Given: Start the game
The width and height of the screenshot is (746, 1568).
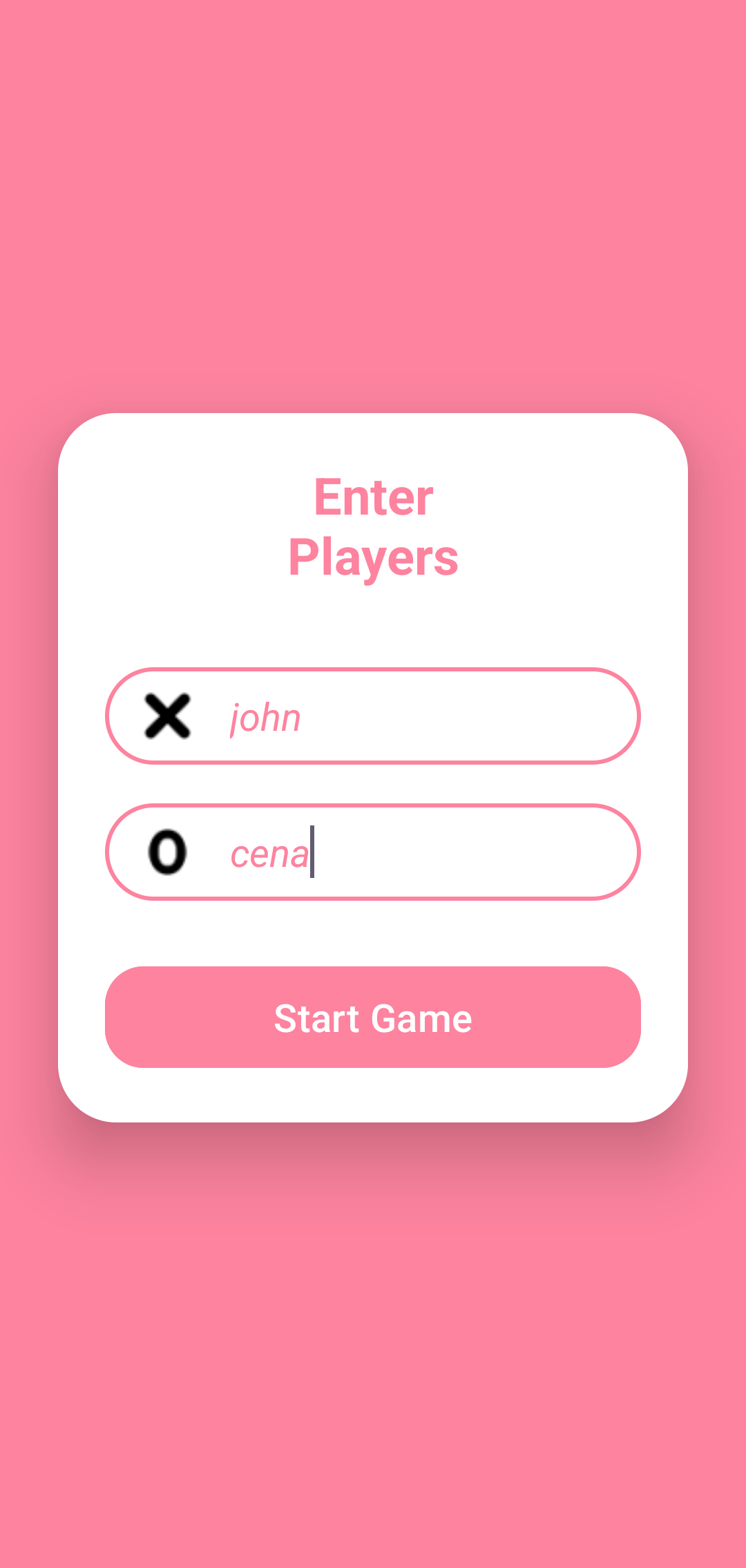Looking at the screenshot, I should pos(373,1017).
